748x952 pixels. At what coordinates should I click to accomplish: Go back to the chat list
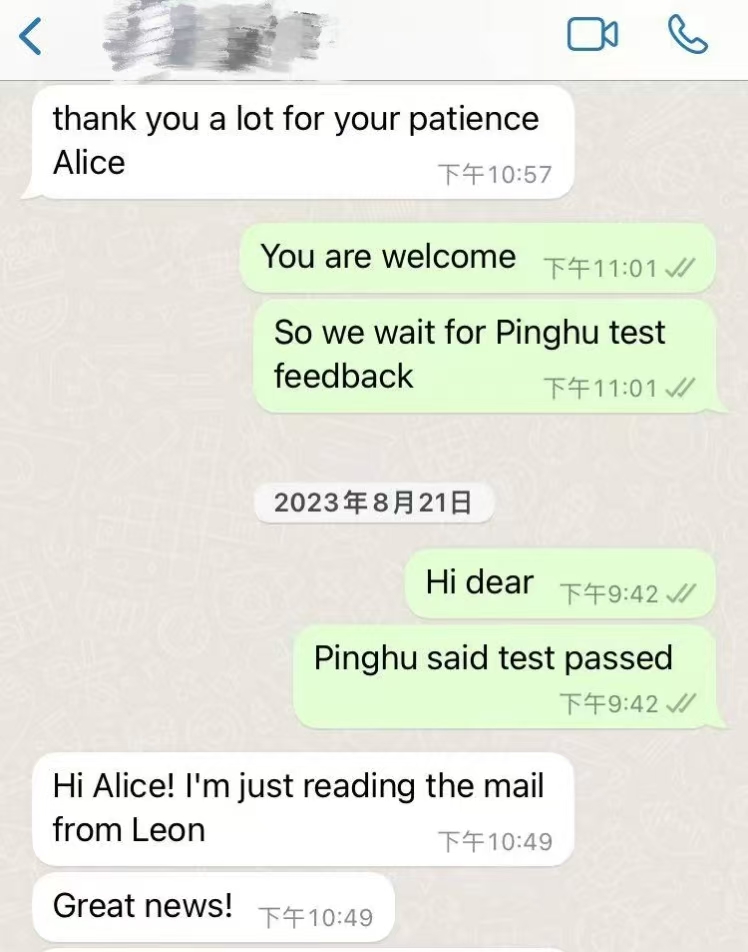pyautogui.click(x=32, y=37)
